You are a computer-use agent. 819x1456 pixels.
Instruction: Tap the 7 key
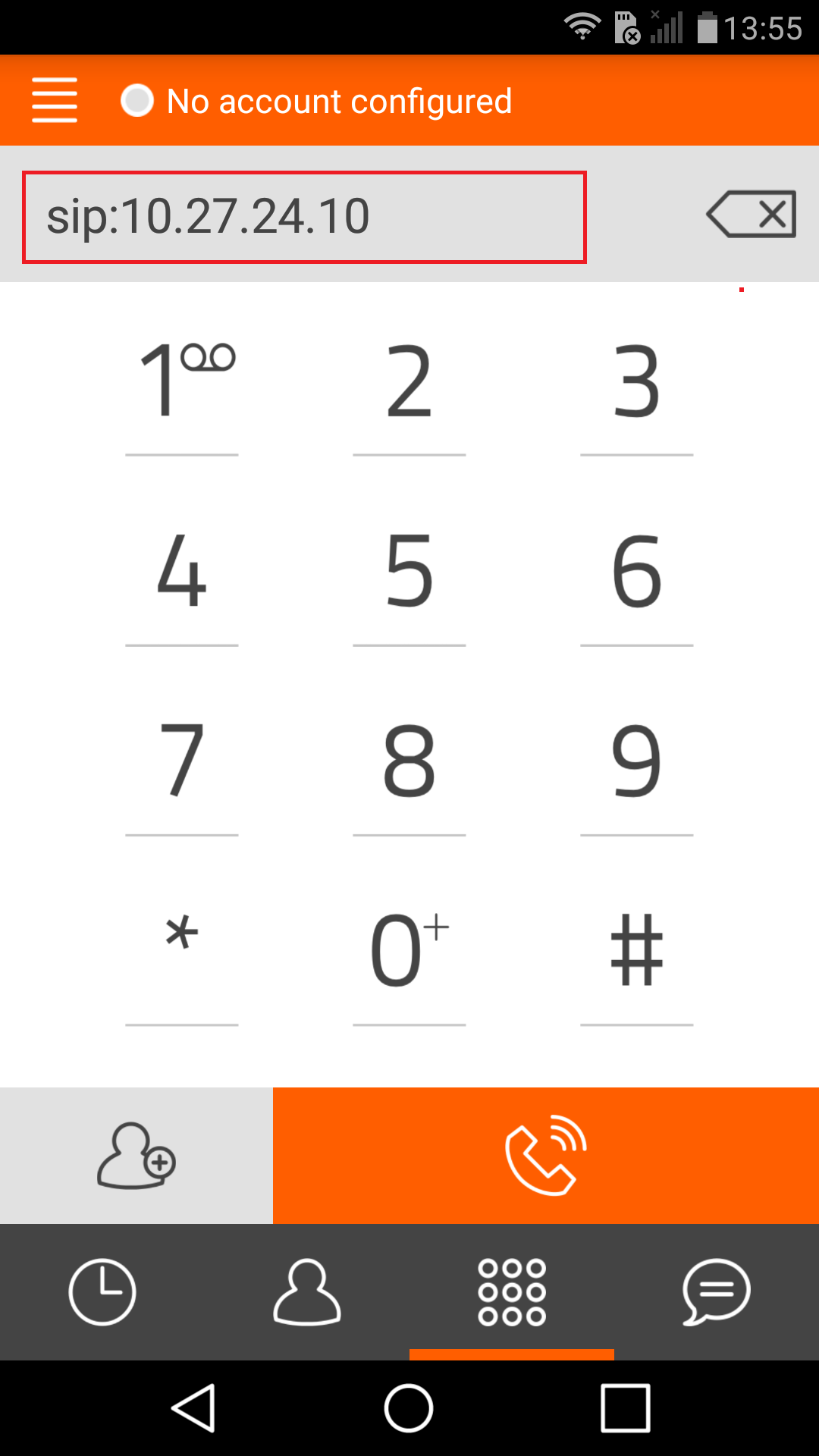click(182, 761)
